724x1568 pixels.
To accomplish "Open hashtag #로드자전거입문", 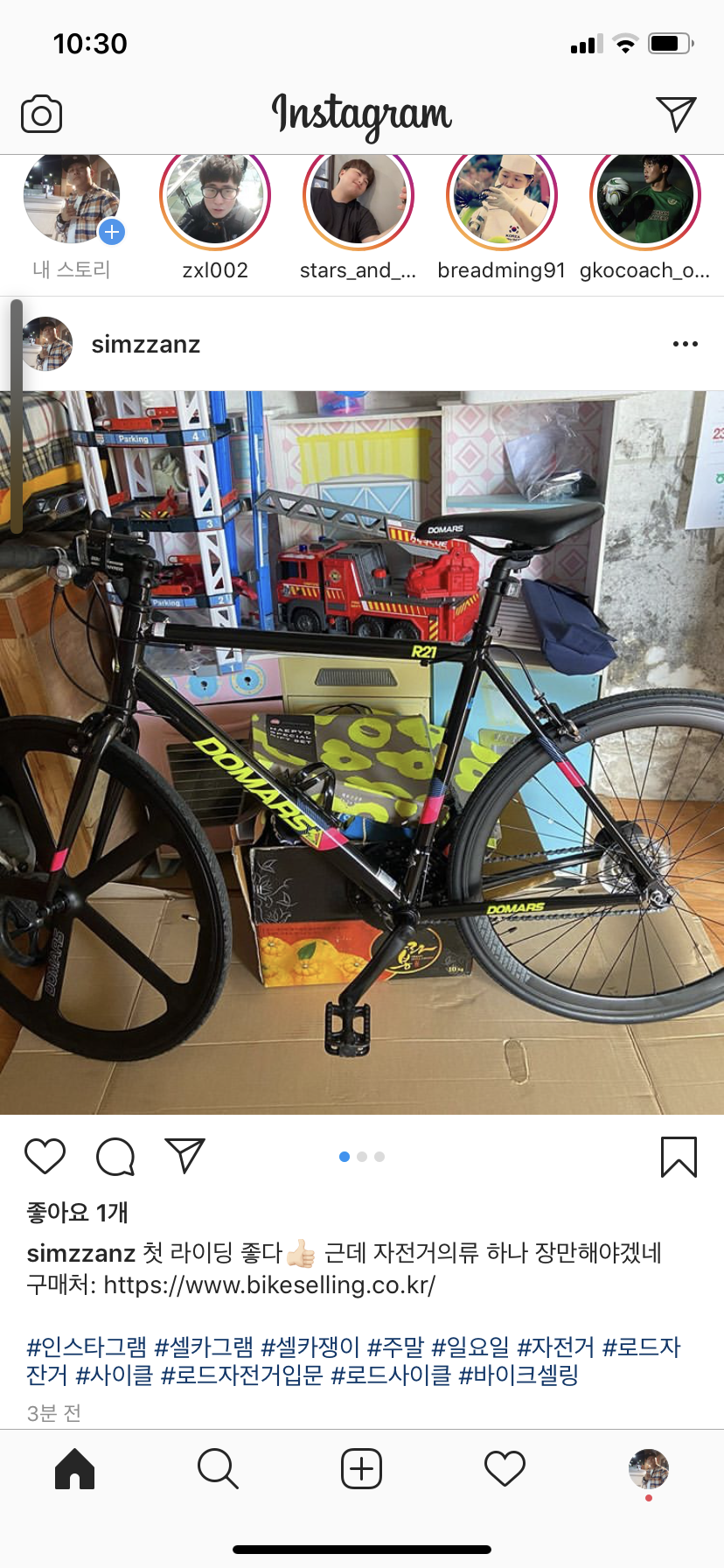I will 242,1375.
